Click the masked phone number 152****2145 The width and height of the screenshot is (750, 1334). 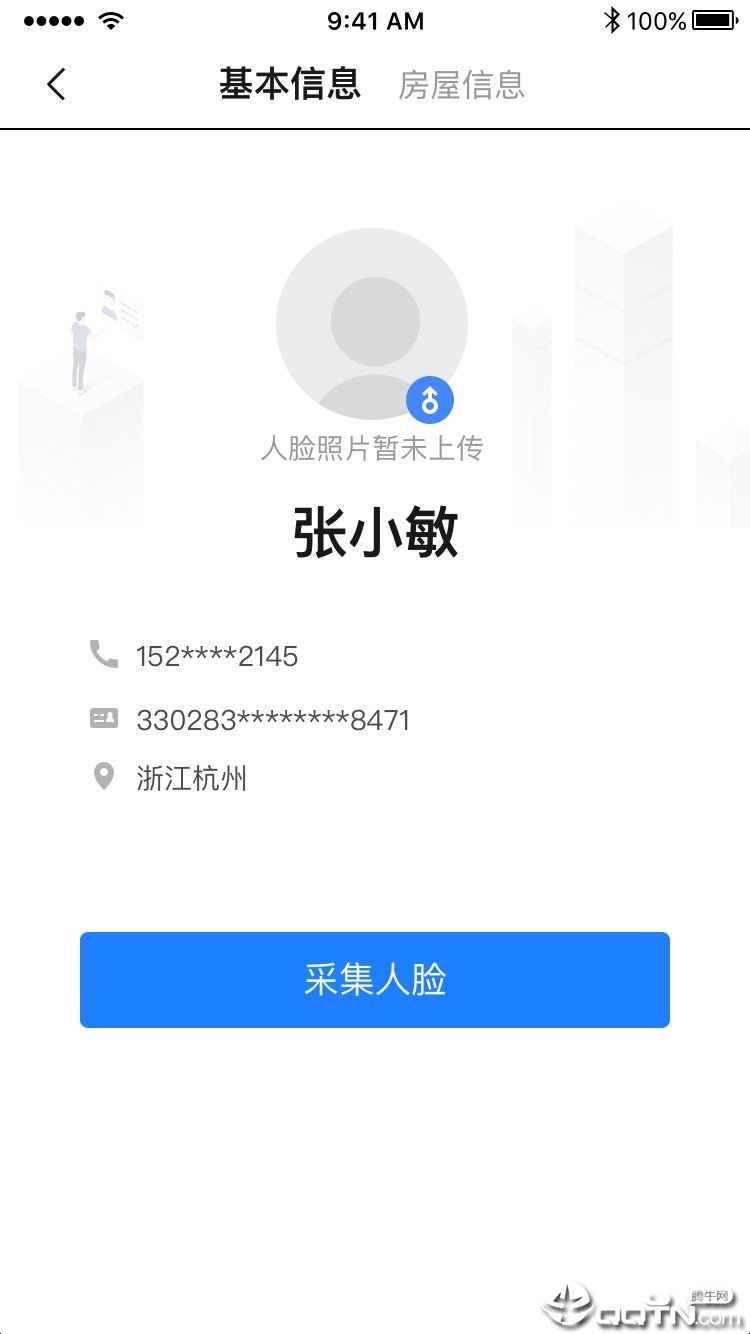[x=216, y=656]
